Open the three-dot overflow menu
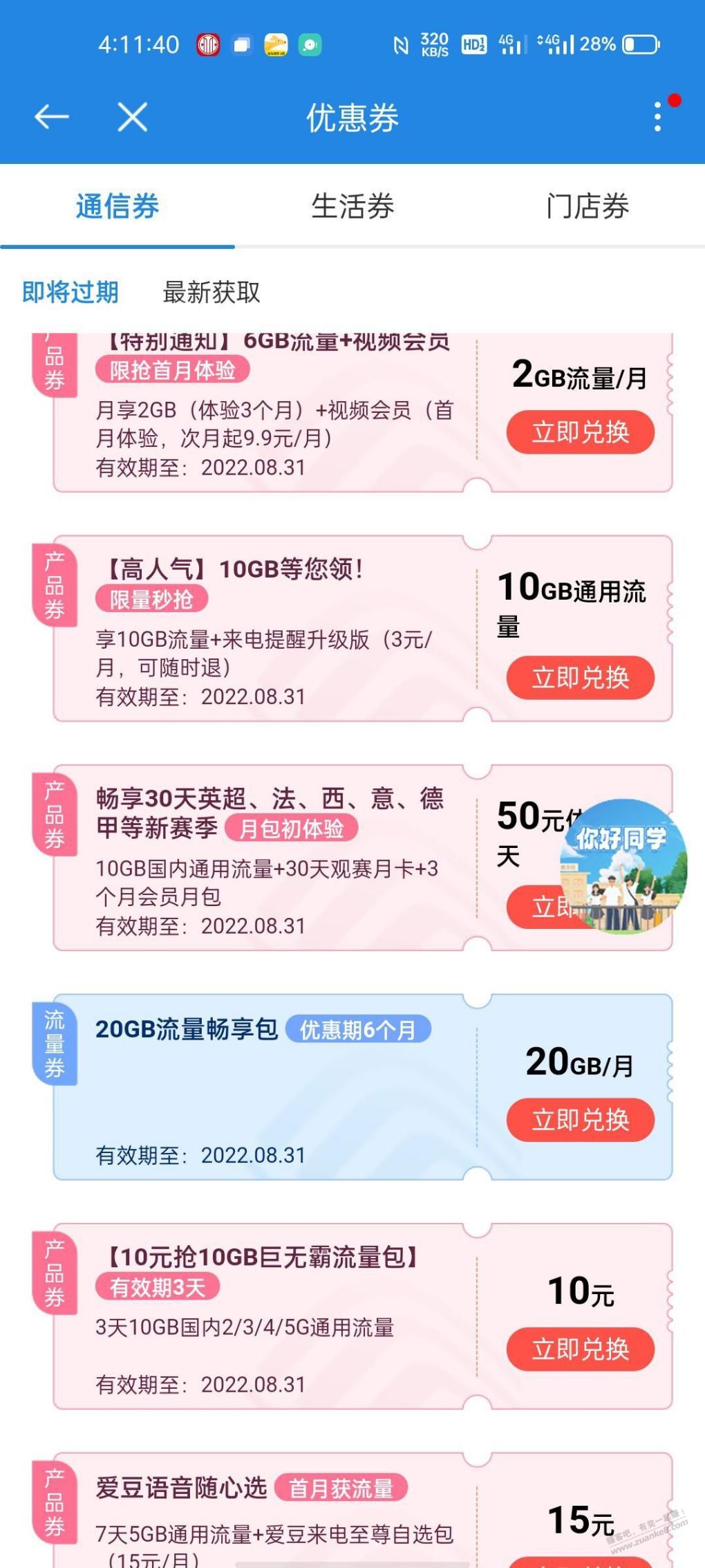The width and height of the screenshot is (705, 1568). [x=657, y=117]
